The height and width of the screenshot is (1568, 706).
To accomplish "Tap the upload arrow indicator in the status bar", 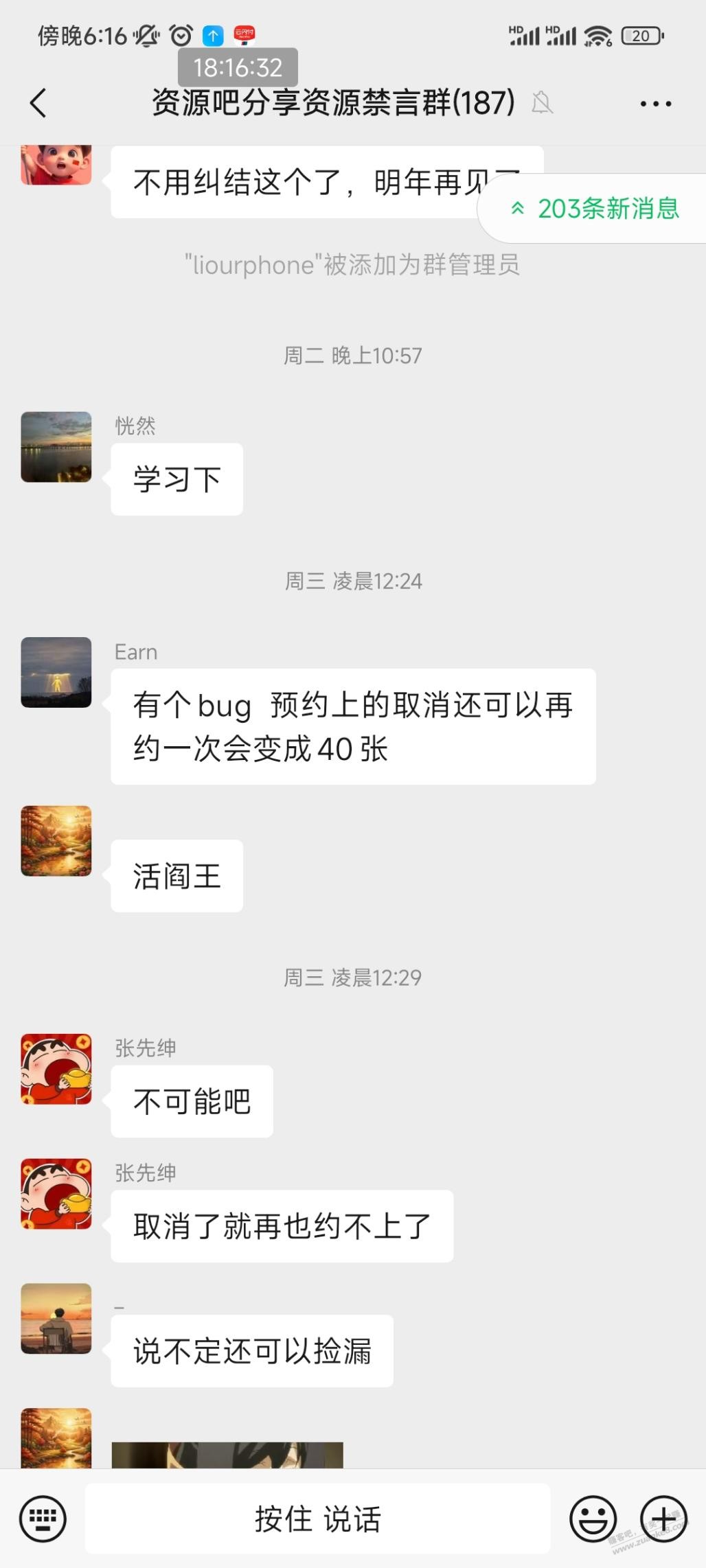I will (x=213, y=34).
